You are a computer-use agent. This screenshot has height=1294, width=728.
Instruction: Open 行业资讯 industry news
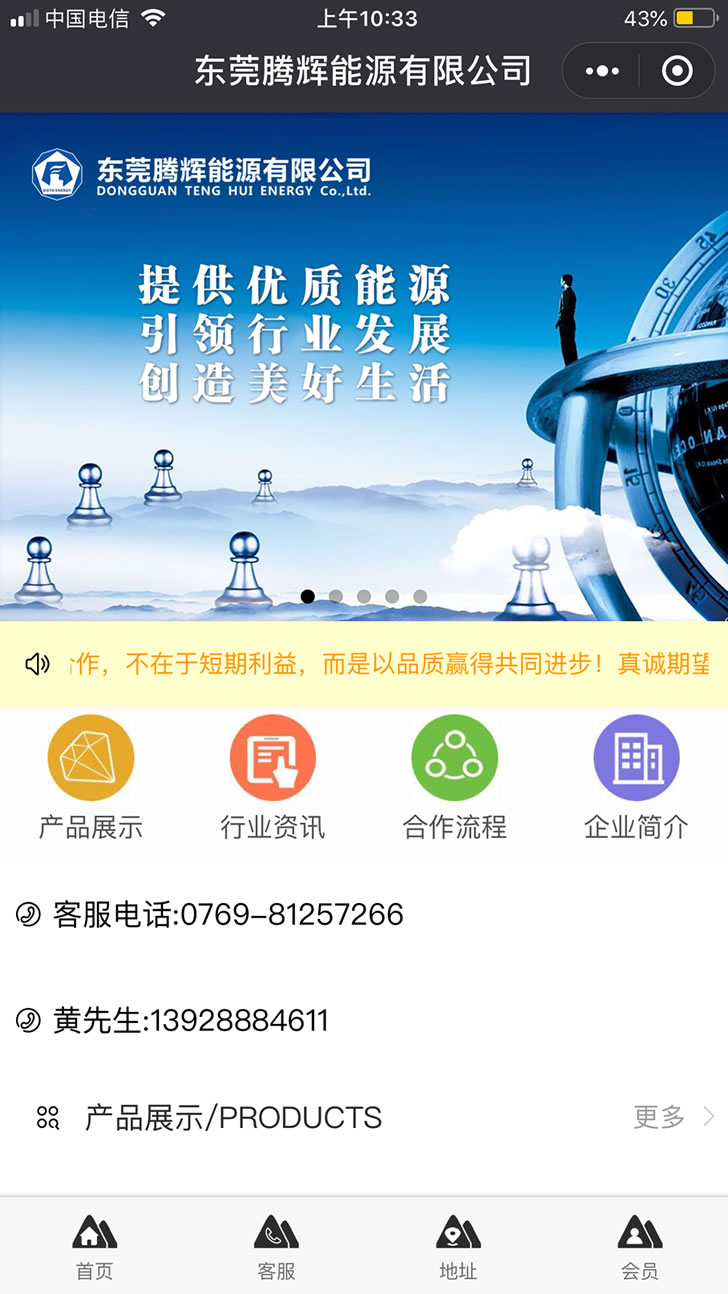coord(273,758)
